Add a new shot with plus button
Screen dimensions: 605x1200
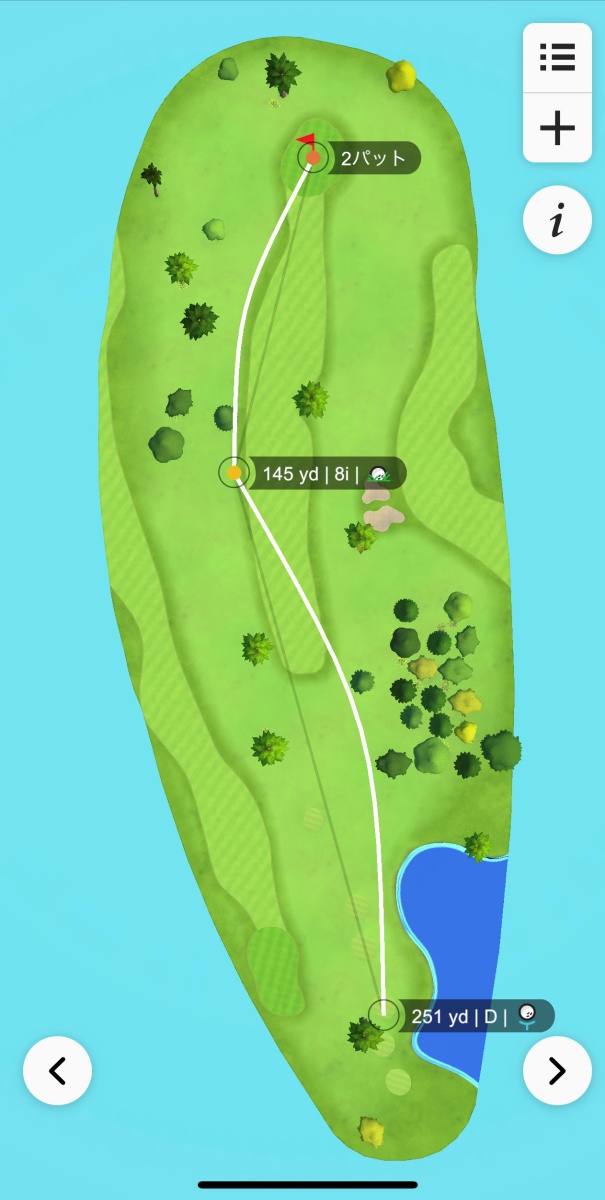pos(557,127)
